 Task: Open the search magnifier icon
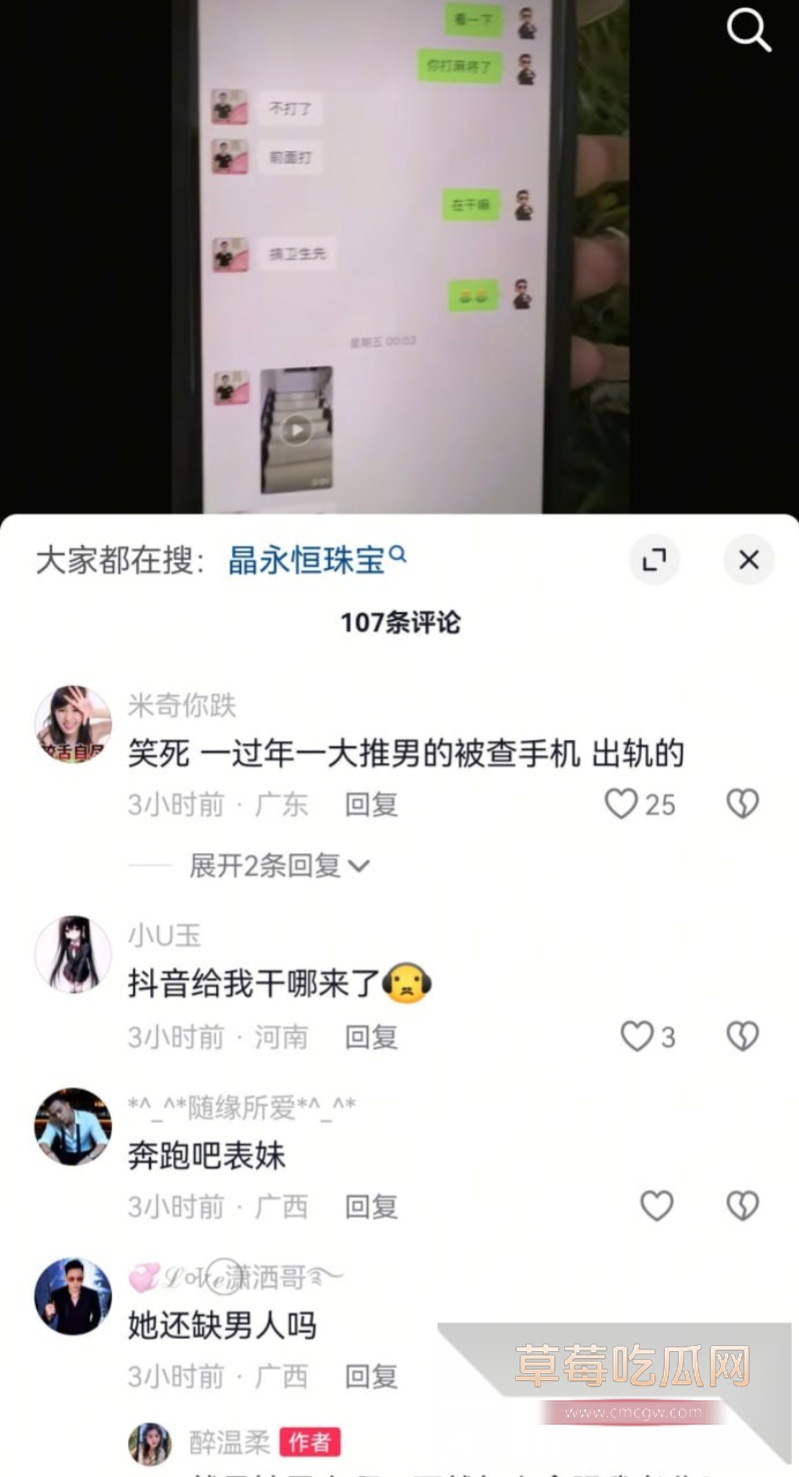pos(748,30)
